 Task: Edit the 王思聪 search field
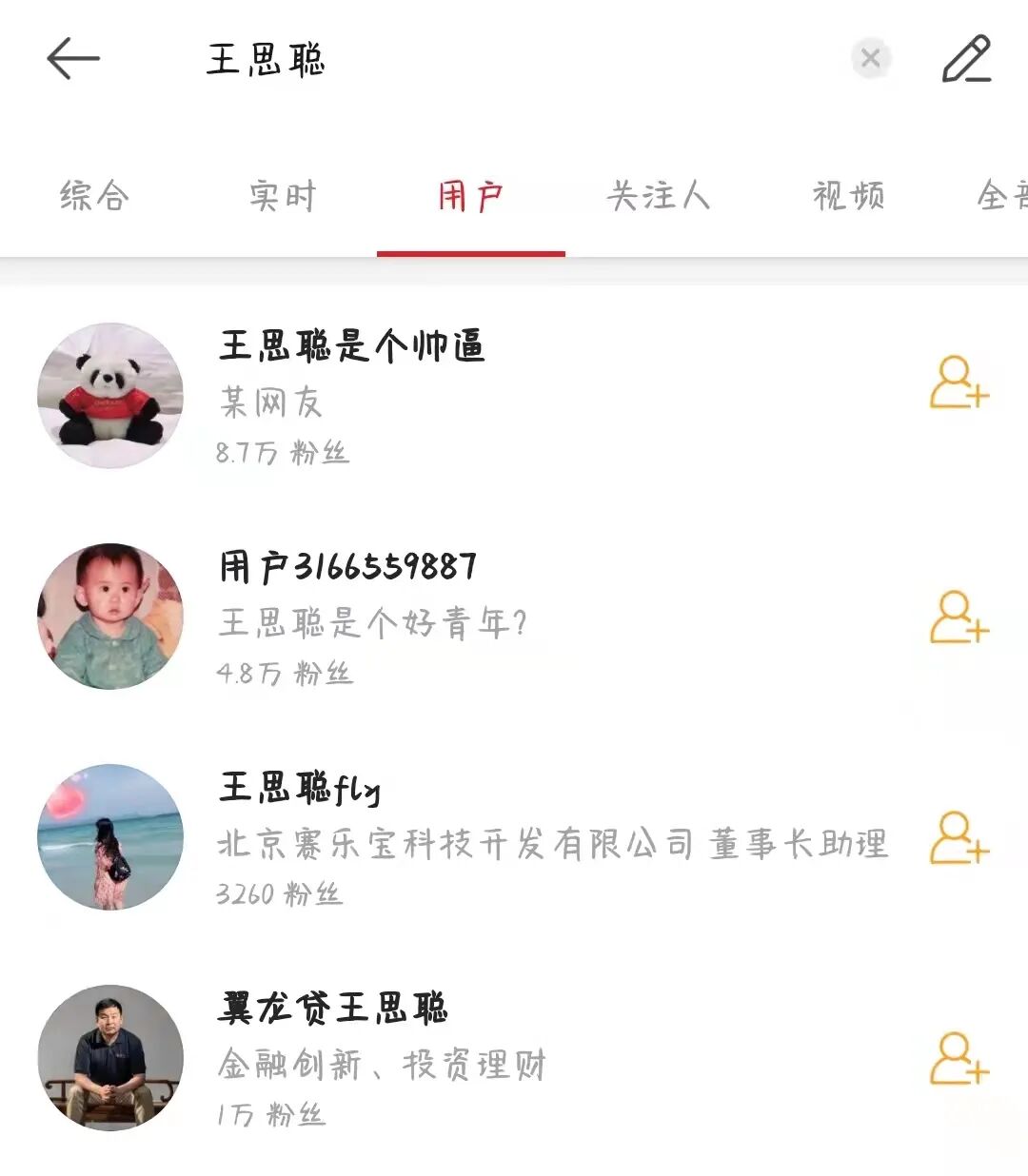click(x=476, y=59)
